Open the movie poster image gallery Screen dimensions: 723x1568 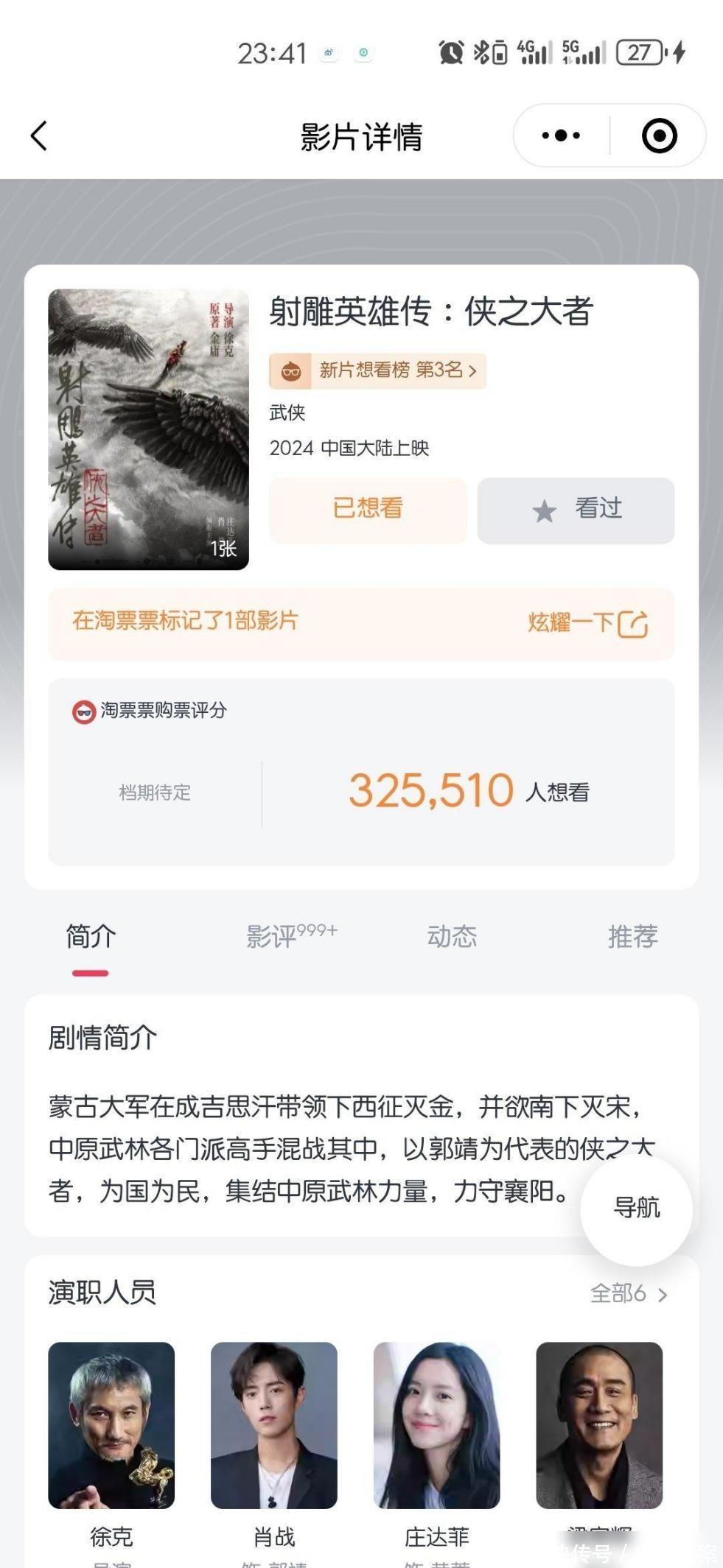coord(148,429)
